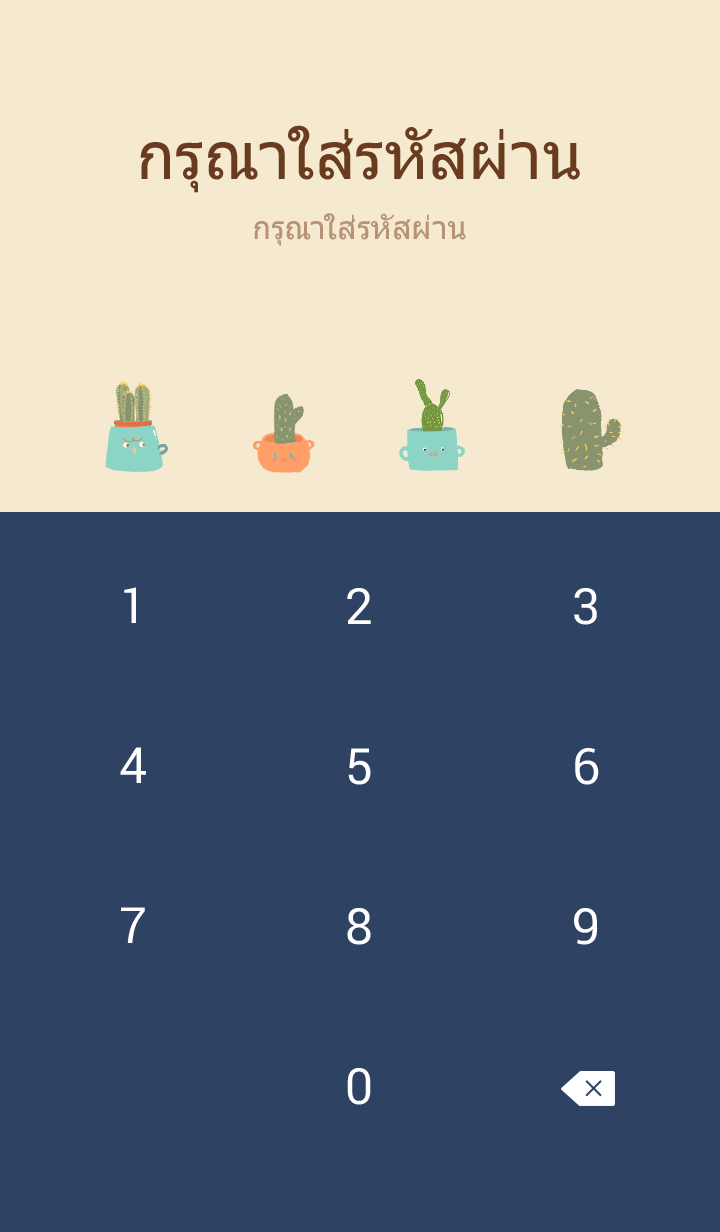Image resolution: width=720 pixels, height=1232 pixels.
Task: Enter digit 5 on the keypad
Action: pos(359,767)
